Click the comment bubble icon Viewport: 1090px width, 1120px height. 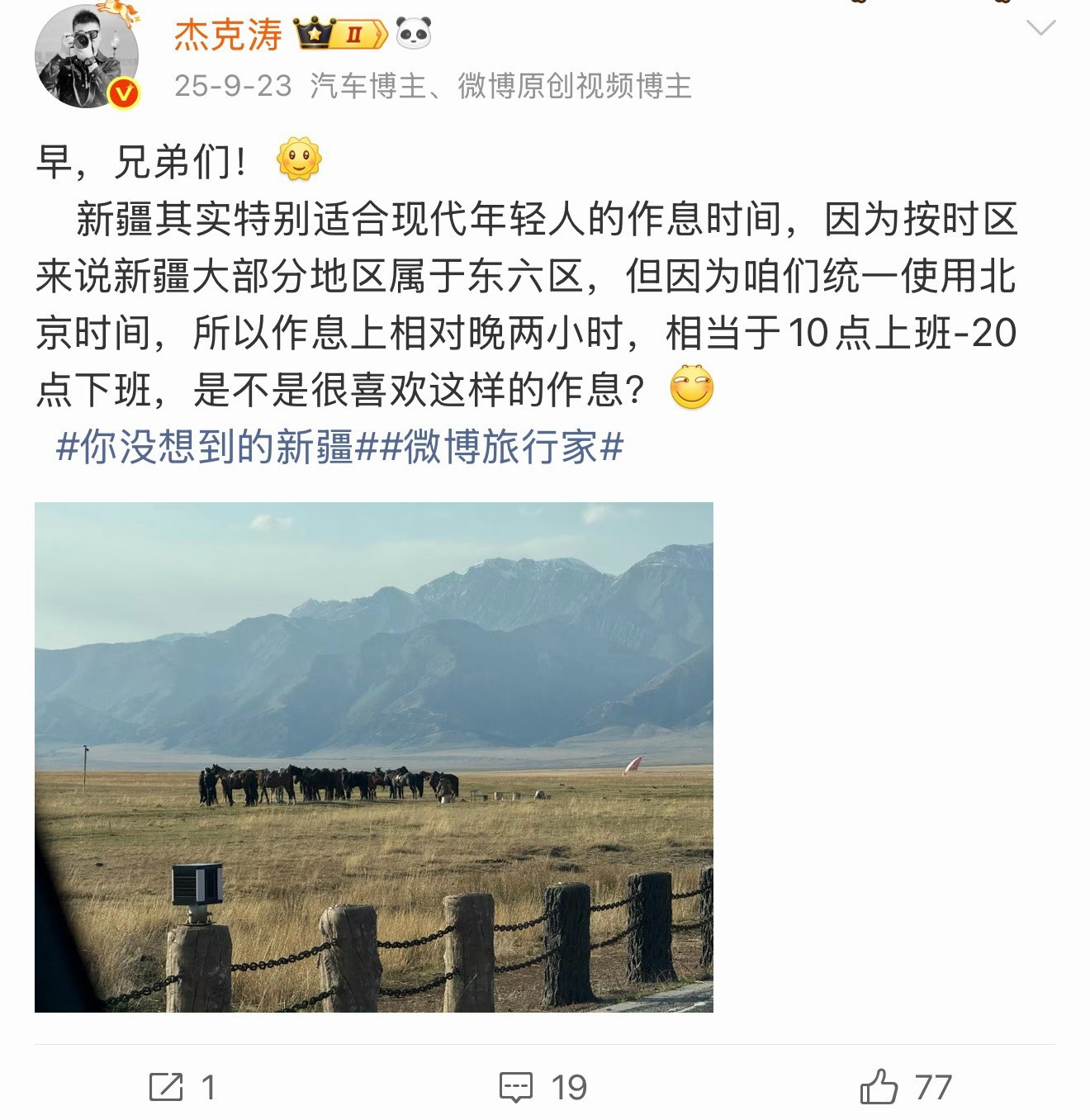click(517, 1086)
